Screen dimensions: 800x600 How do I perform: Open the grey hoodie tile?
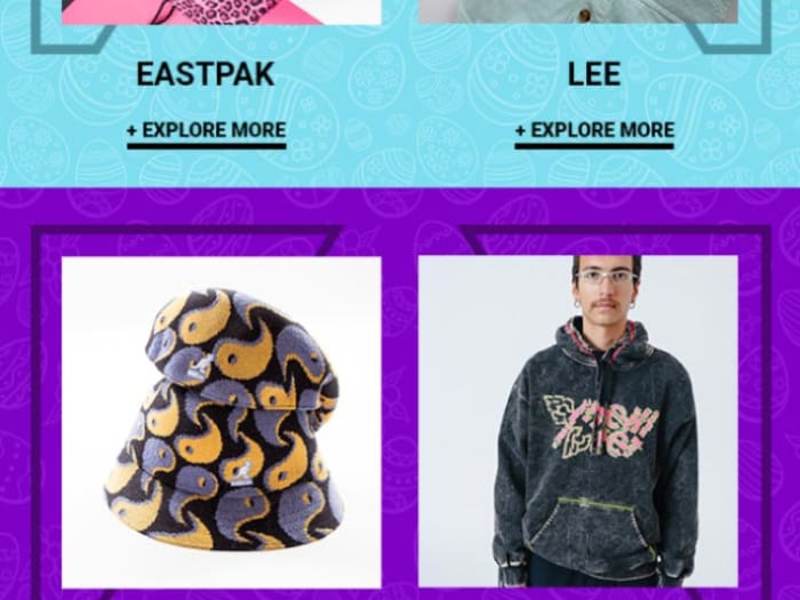(x=578, y=422)
